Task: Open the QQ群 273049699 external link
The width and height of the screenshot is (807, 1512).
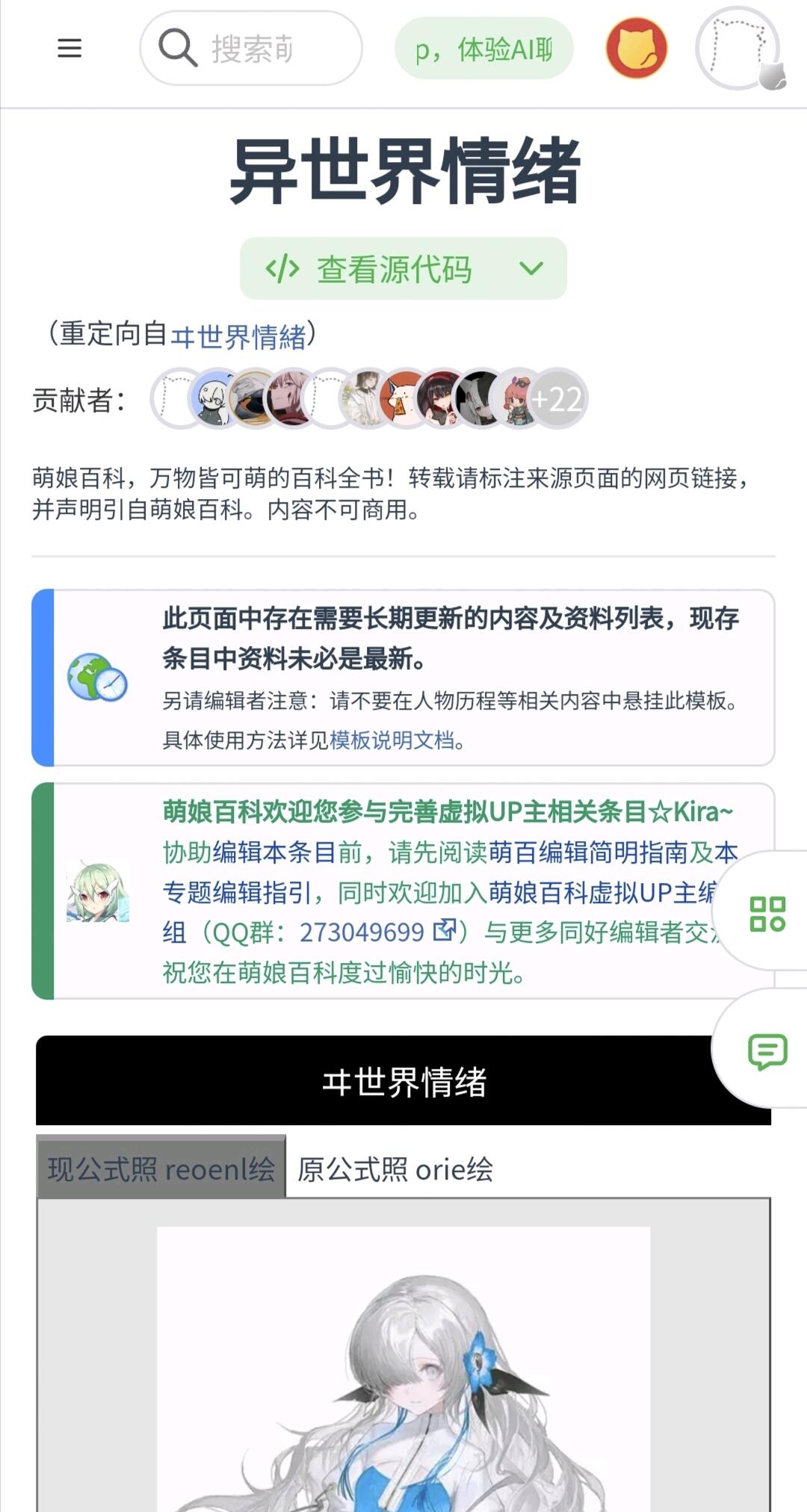Action: click(x=377, y=932)
